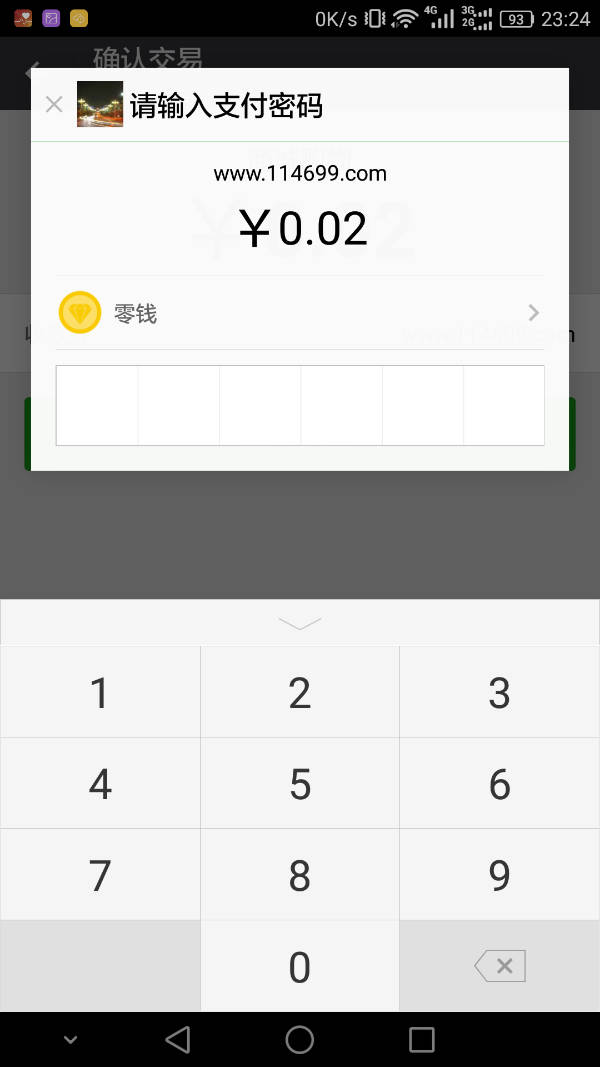Enter digit 3 on the keypad
The image size is (600, 1067).
coord(500,692)
